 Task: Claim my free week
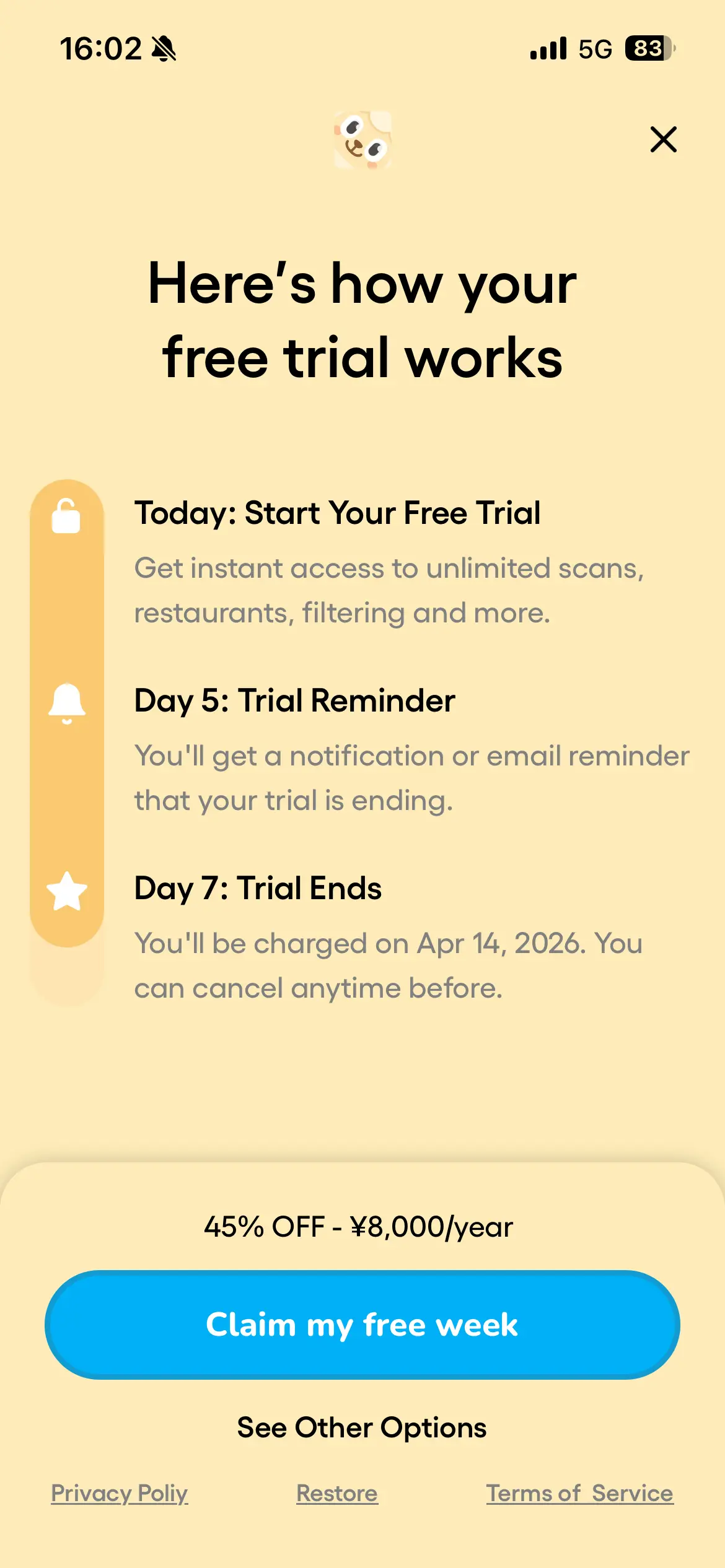click(x=362, y=1325)
